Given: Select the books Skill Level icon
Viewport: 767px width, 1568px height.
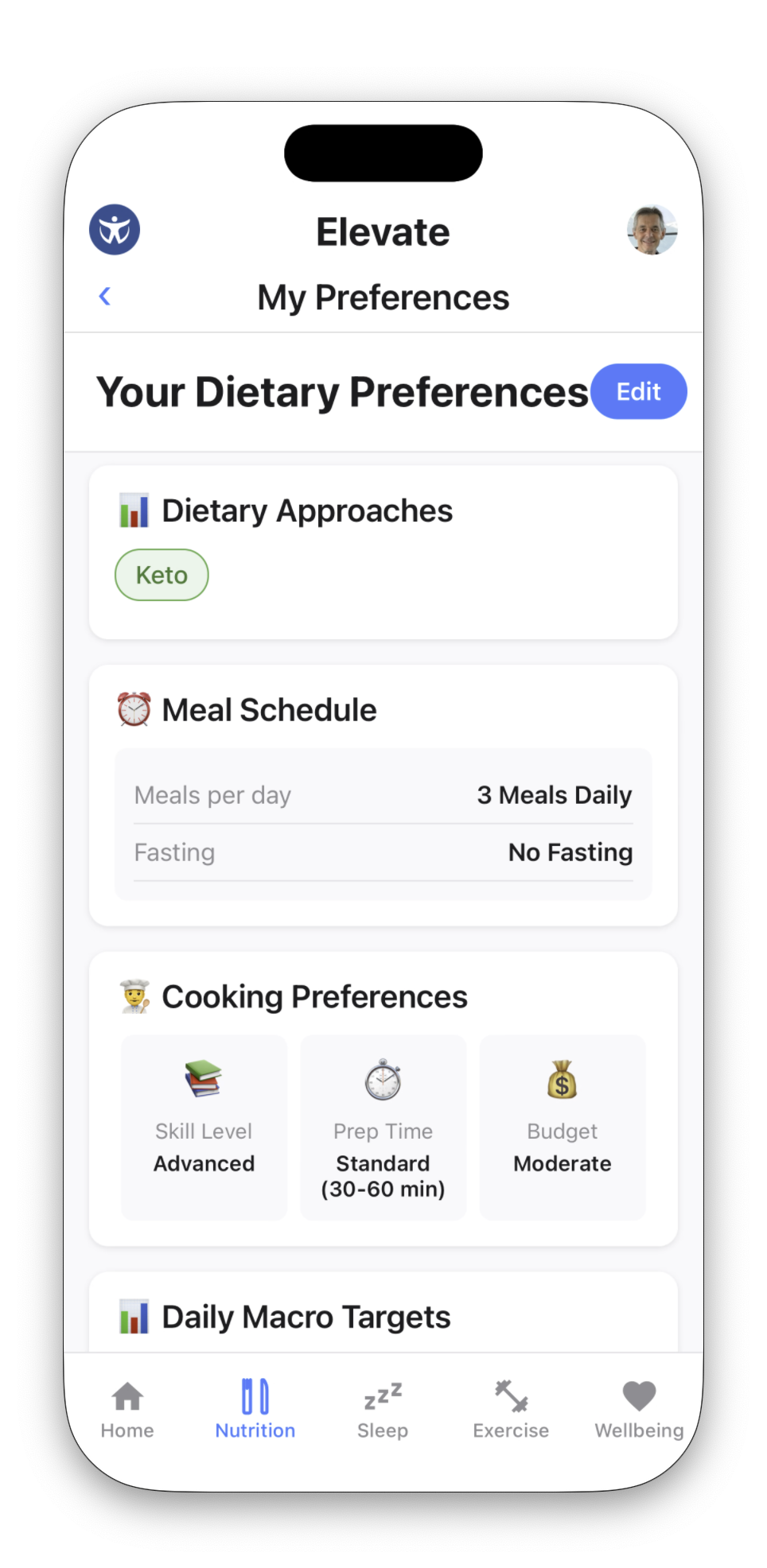Looking at the screenshot, I should pyautogui.click(x=204, y=1079).
